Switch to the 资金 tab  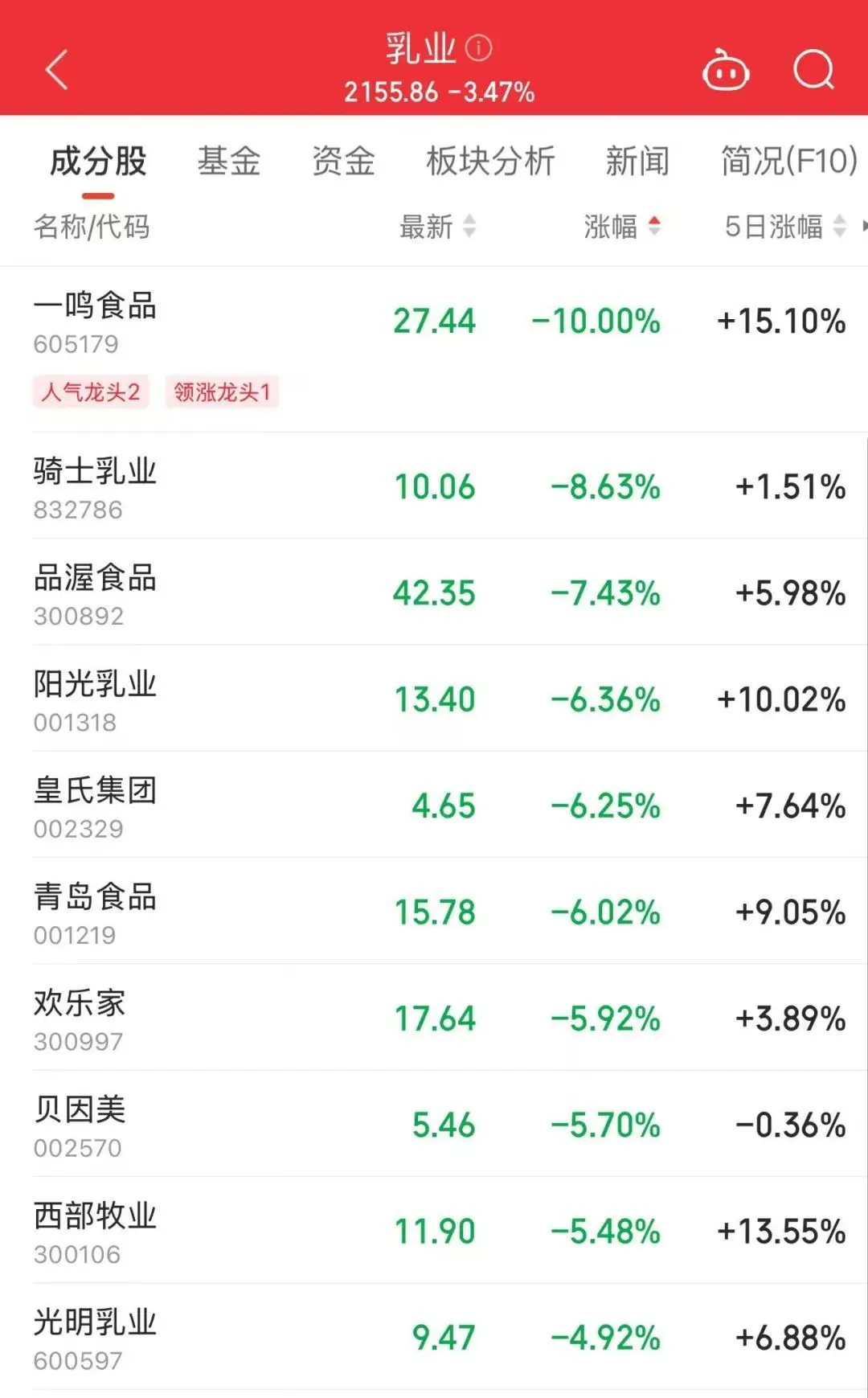[x=344, y=161]
